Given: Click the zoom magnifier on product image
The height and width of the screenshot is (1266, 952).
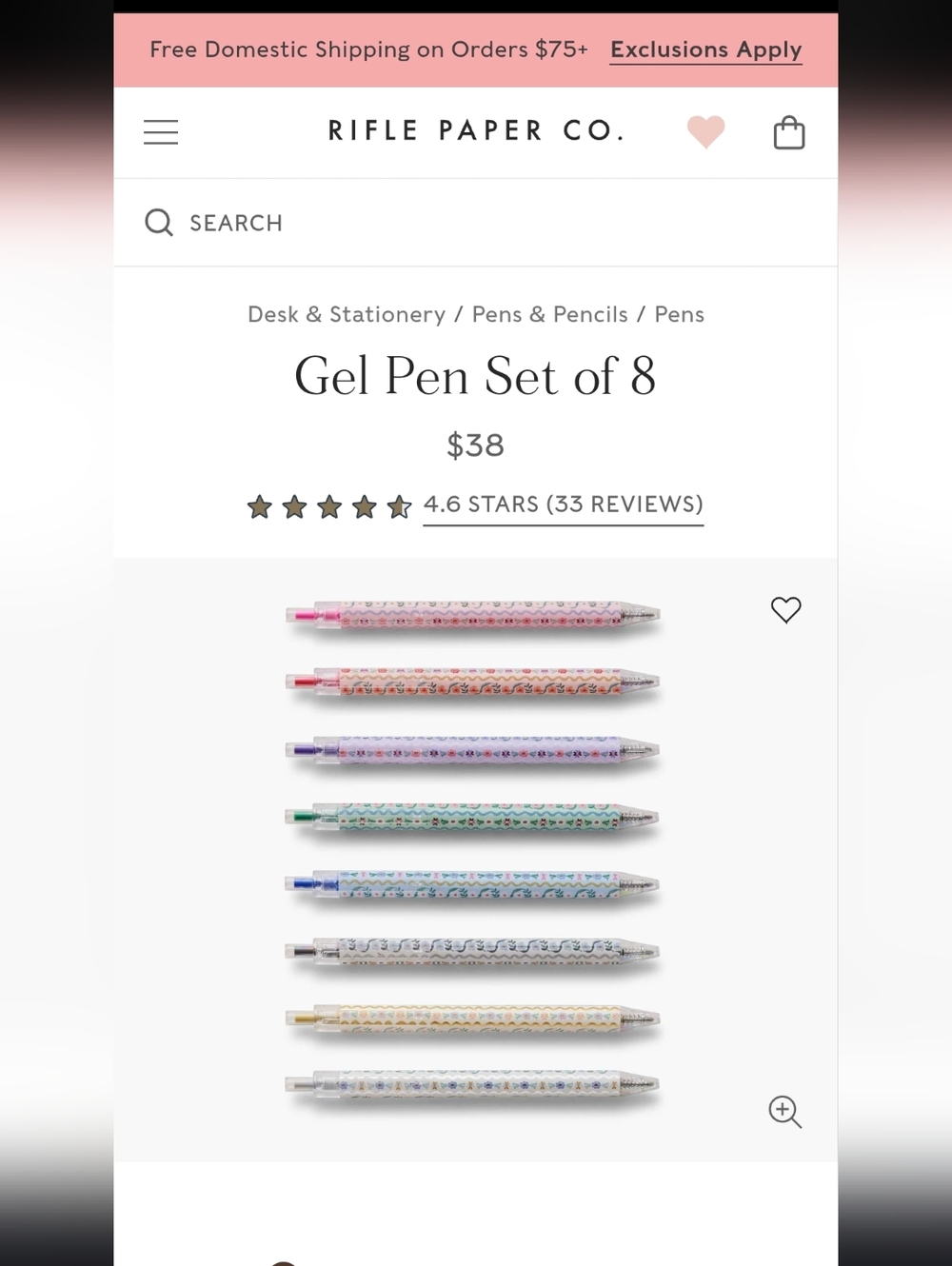Looking at the screenshot, I should click(784, 1112).
